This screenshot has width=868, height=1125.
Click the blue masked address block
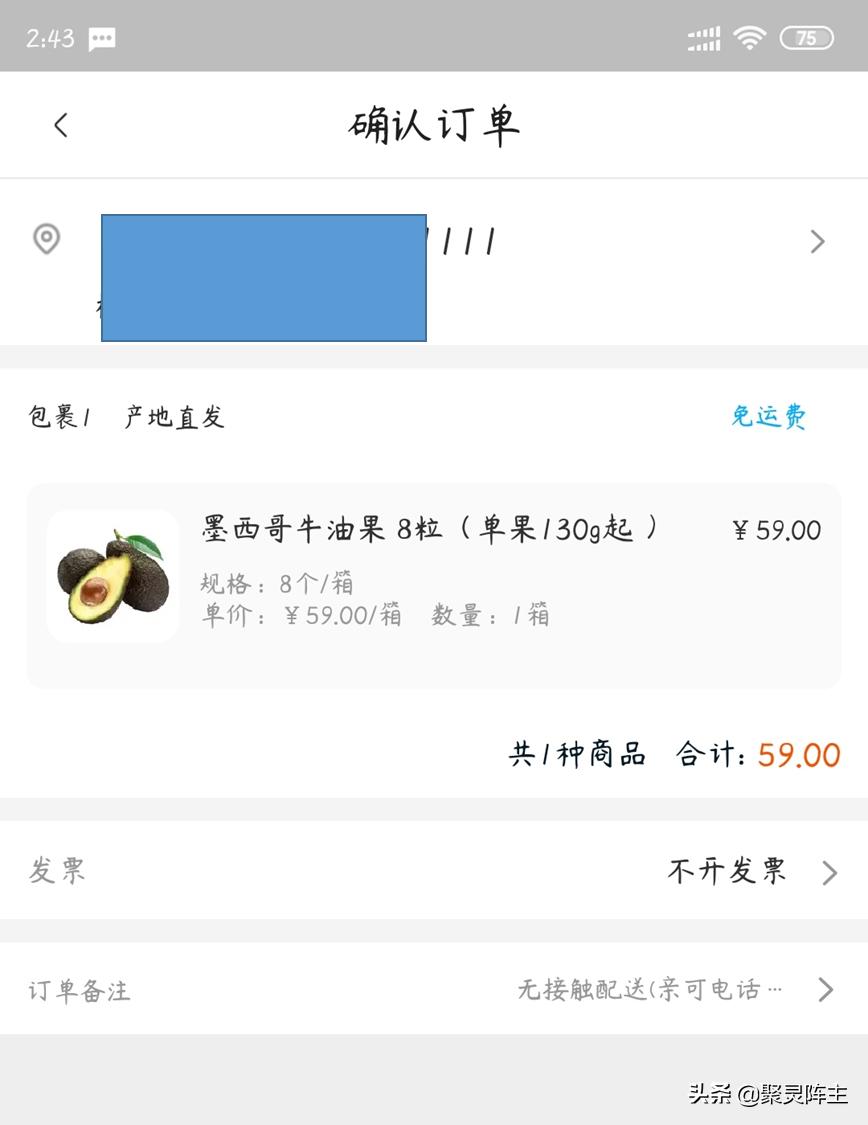(x=263, y=277)
